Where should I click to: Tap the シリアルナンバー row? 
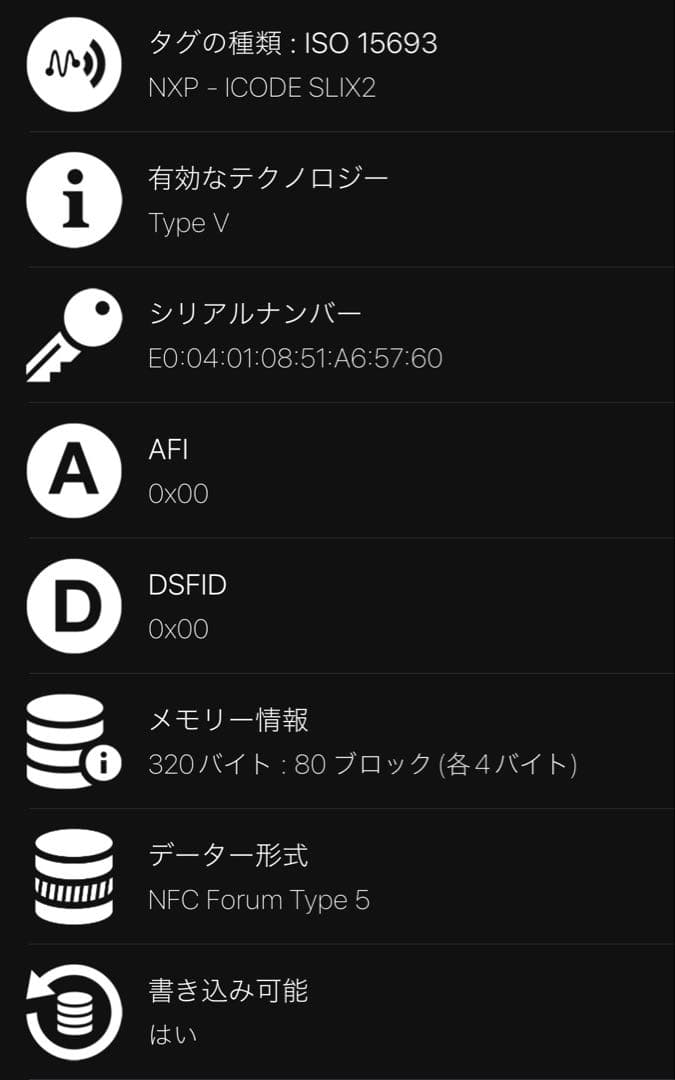tap(337, 335)
